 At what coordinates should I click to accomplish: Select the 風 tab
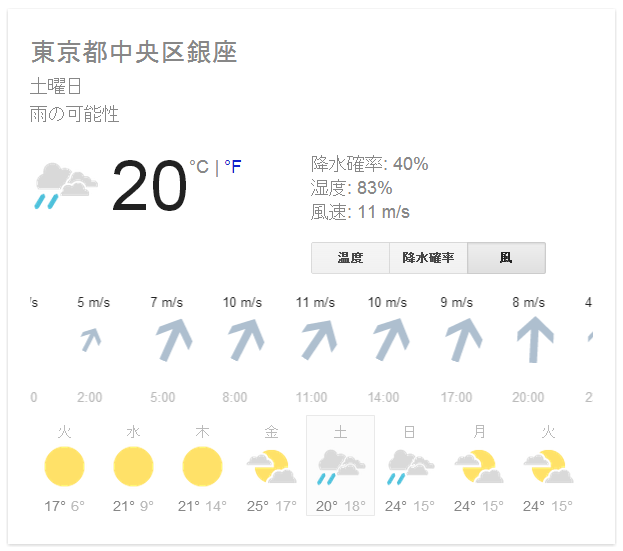[506, 258]
